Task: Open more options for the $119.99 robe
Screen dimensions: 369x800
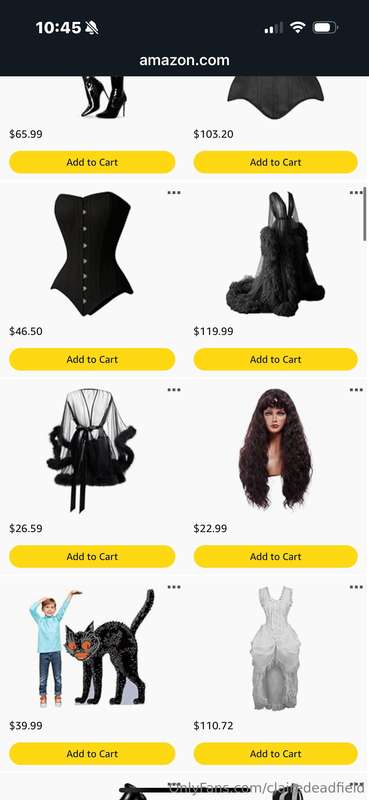Action: (356, 193)
